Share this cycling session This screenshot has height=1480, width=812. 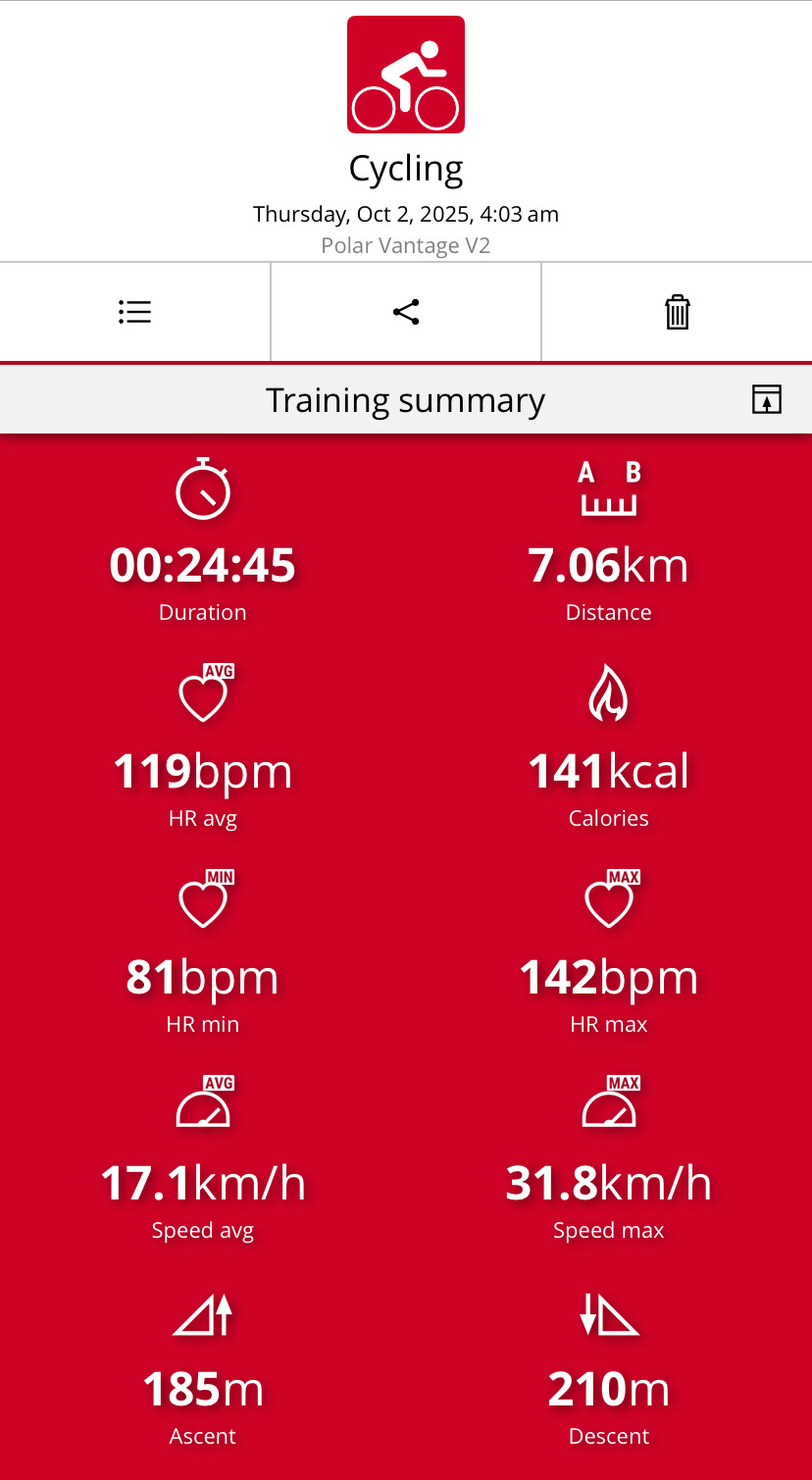tap(406, 313)
